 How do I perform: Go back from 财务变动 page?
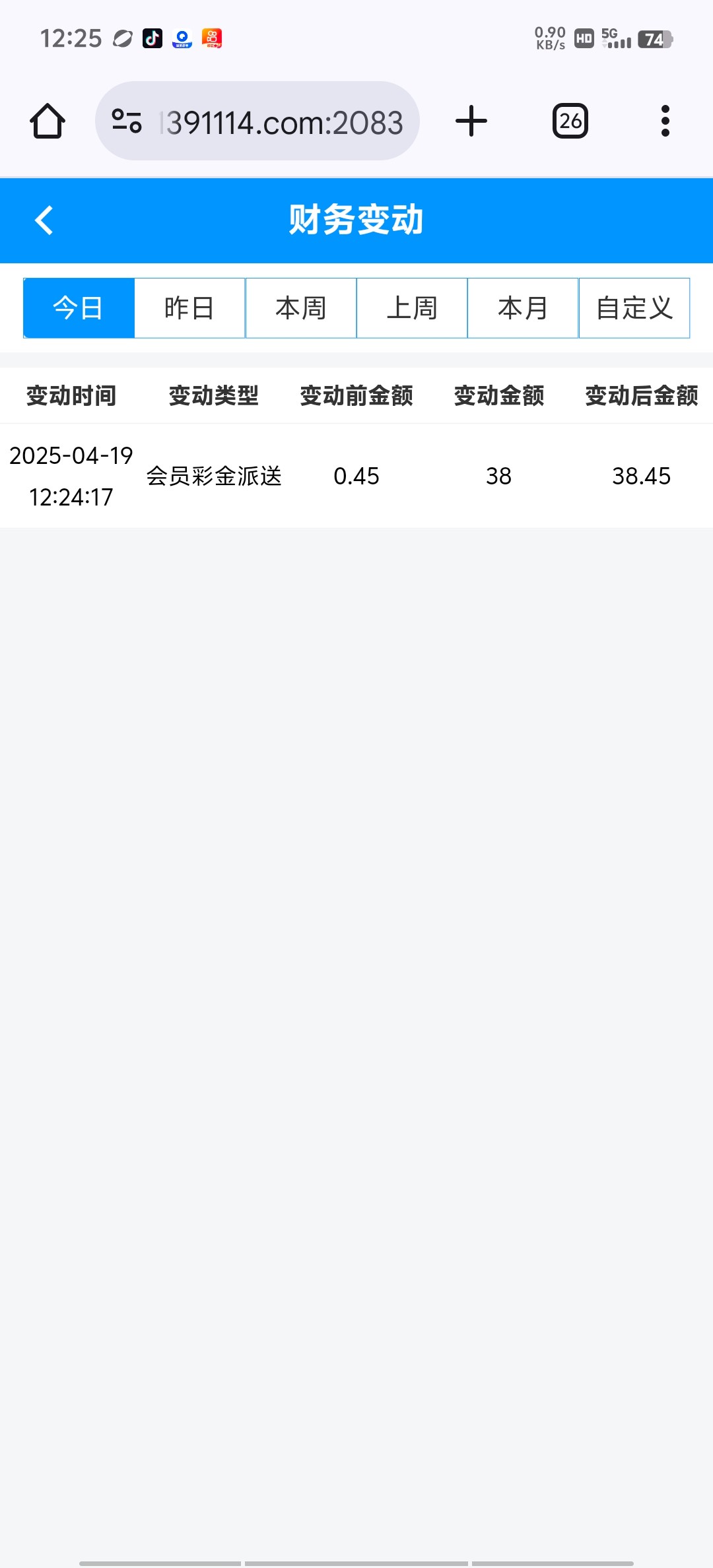44,220
